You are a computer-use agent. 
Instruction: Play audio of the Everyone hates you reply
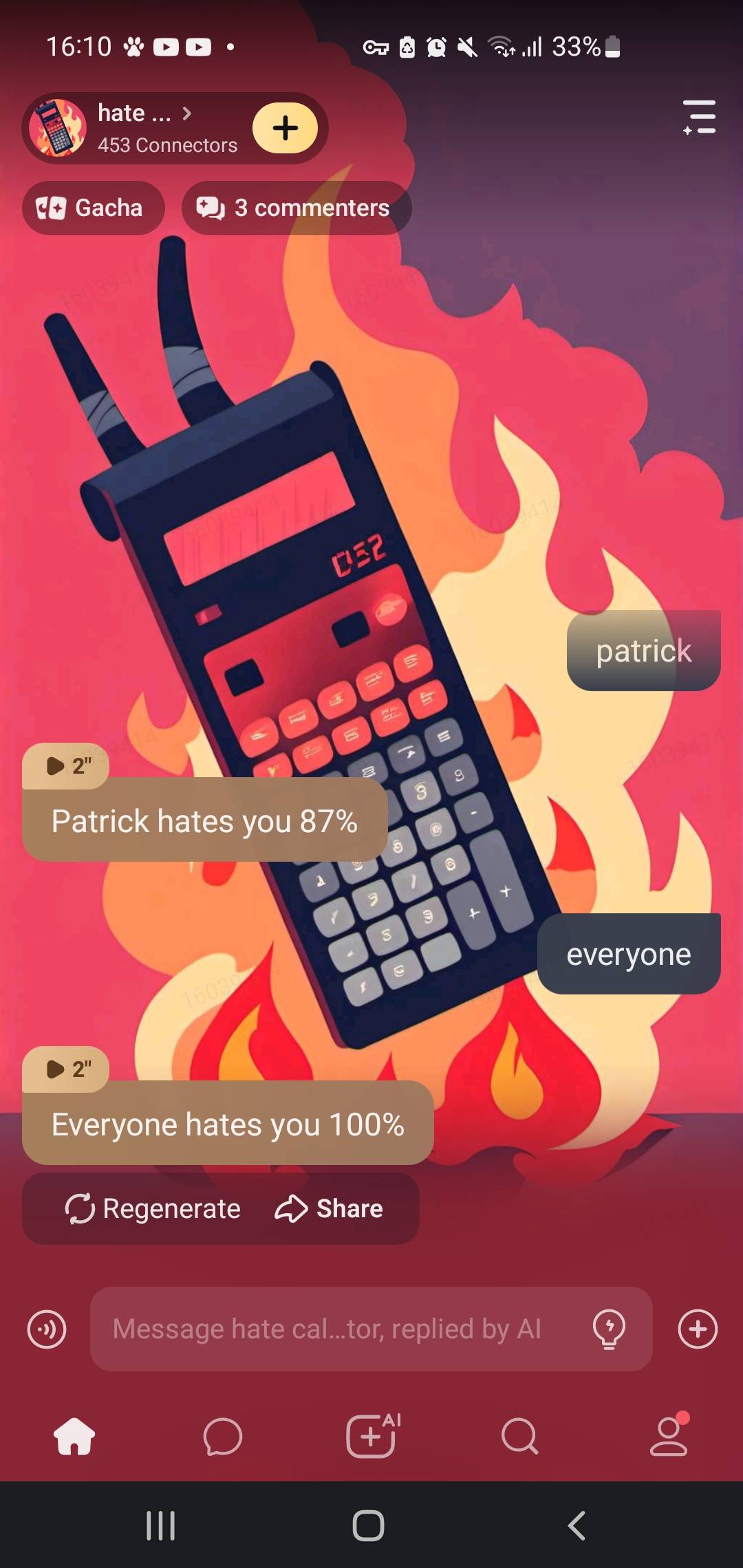click(x=67, y=1069)
